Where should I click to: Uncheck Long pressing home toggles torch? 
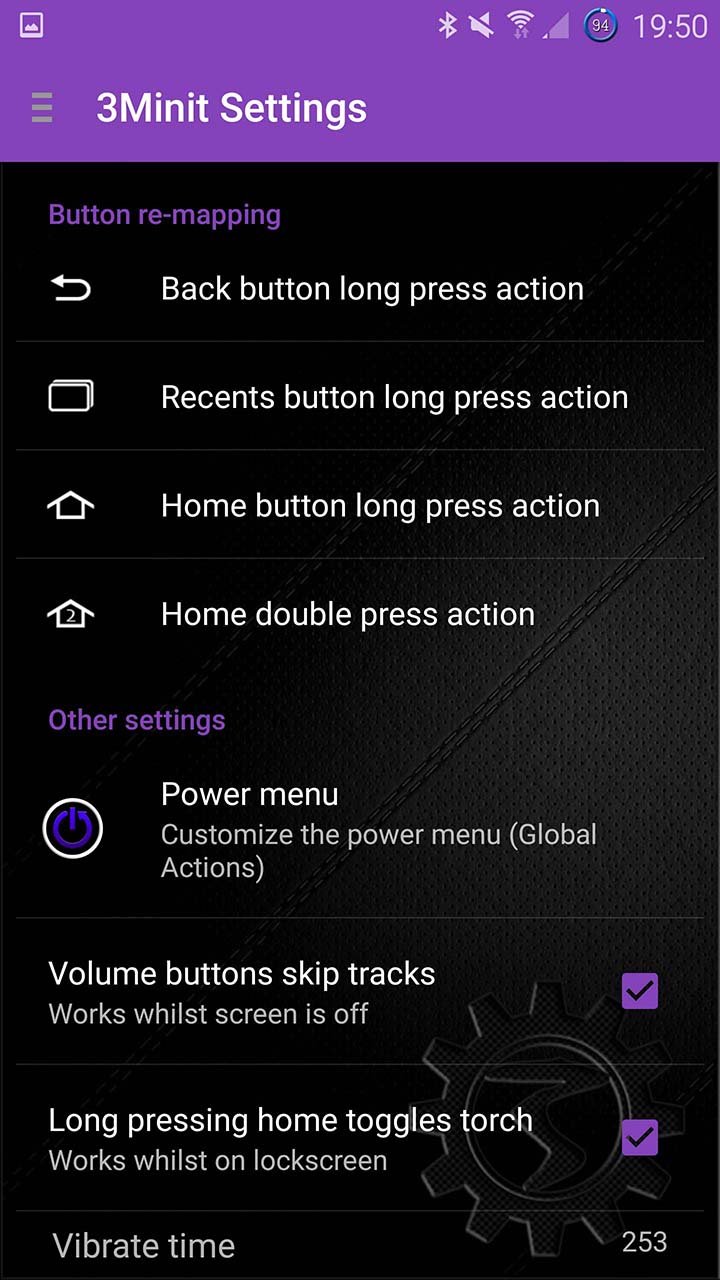coord(640,1138)
